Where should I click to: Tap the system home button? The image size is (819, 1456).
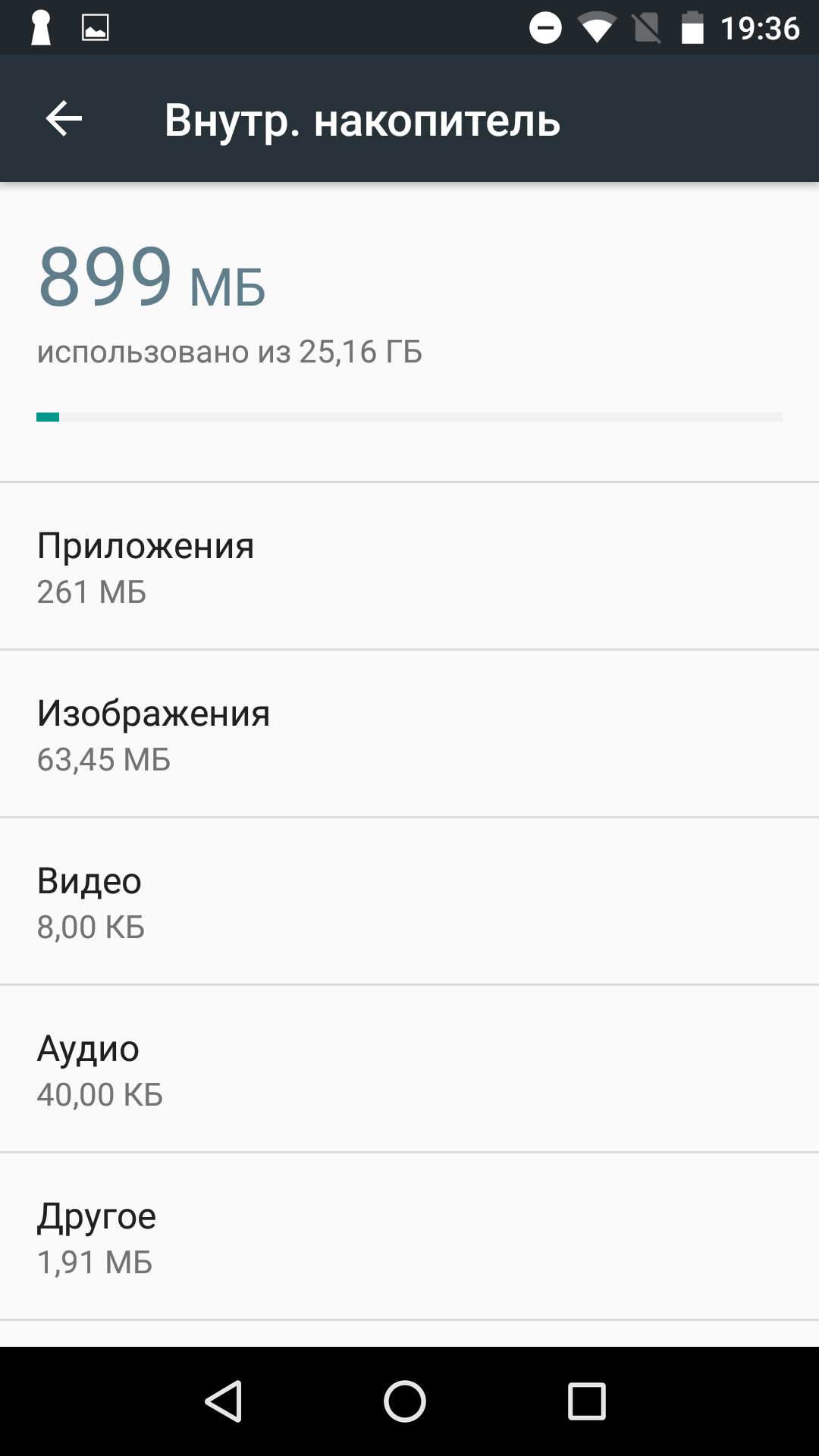coord(405,1401)
